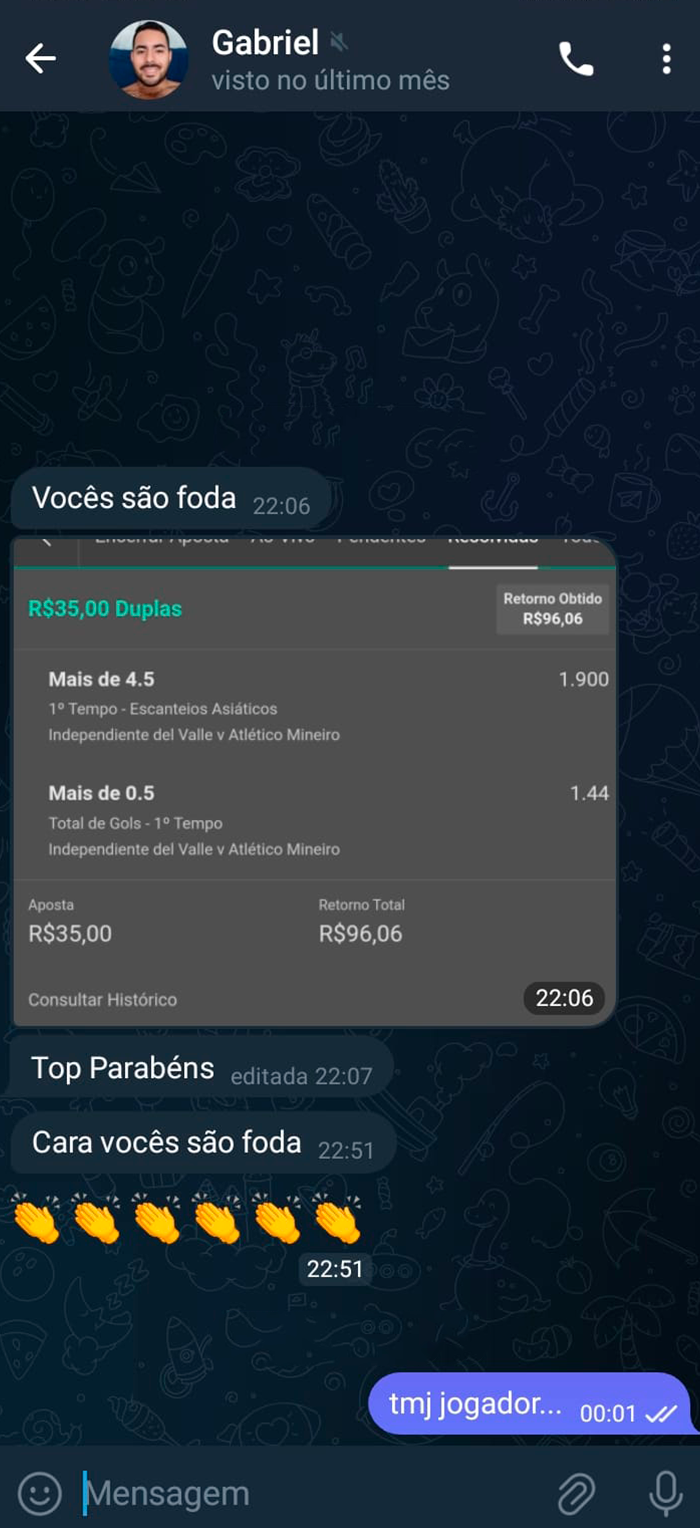
Task: Tap the microphone to record voice
Action: click(x=665, y=1494)
